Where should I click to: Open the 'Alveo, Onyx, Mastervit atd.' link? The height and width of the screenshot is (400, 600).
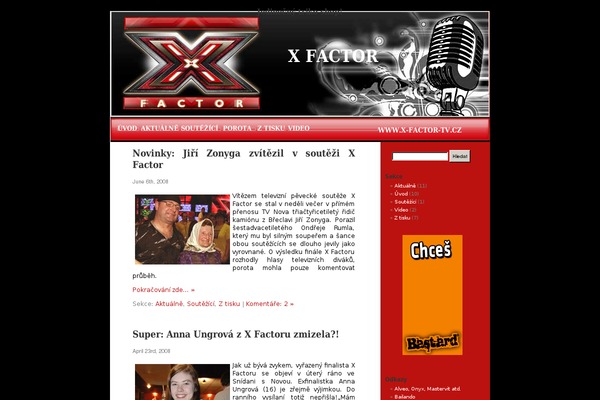coord(427,387)
